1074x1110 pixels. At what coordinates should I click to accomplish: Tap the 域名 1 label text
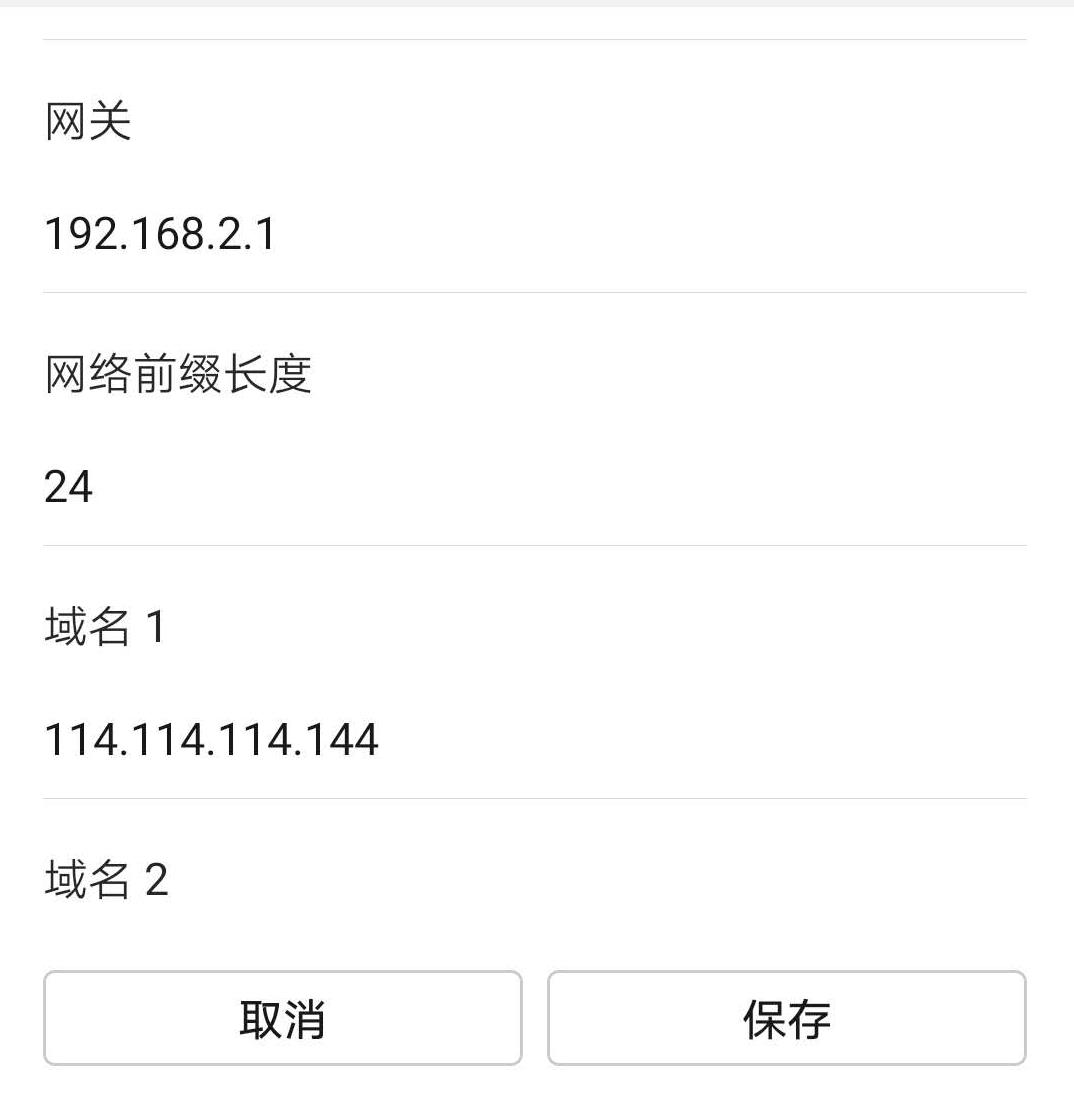[x=107, y=622]
